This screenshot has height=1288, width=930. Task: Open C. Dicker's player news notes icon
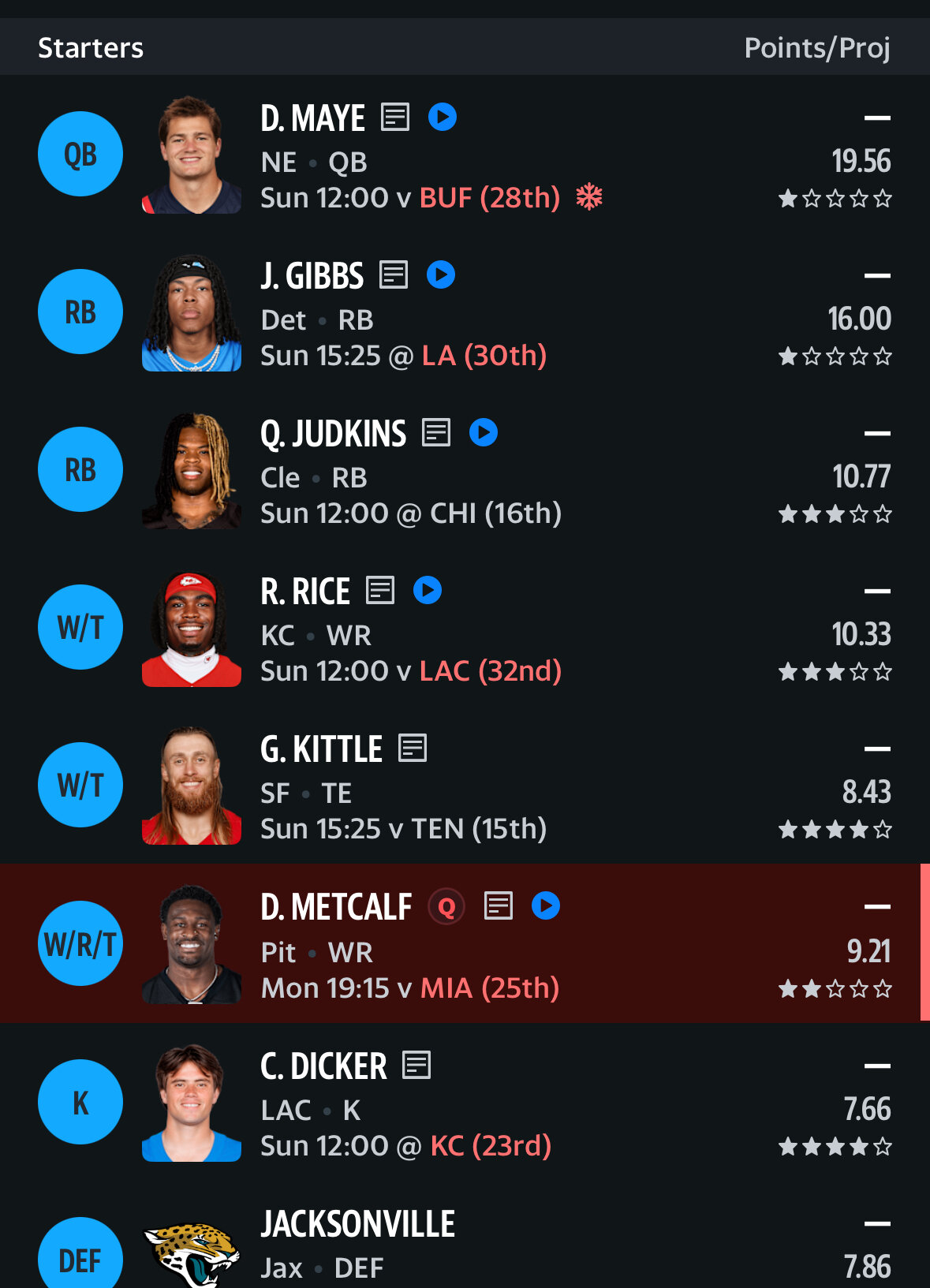[x=416, y=1066]
